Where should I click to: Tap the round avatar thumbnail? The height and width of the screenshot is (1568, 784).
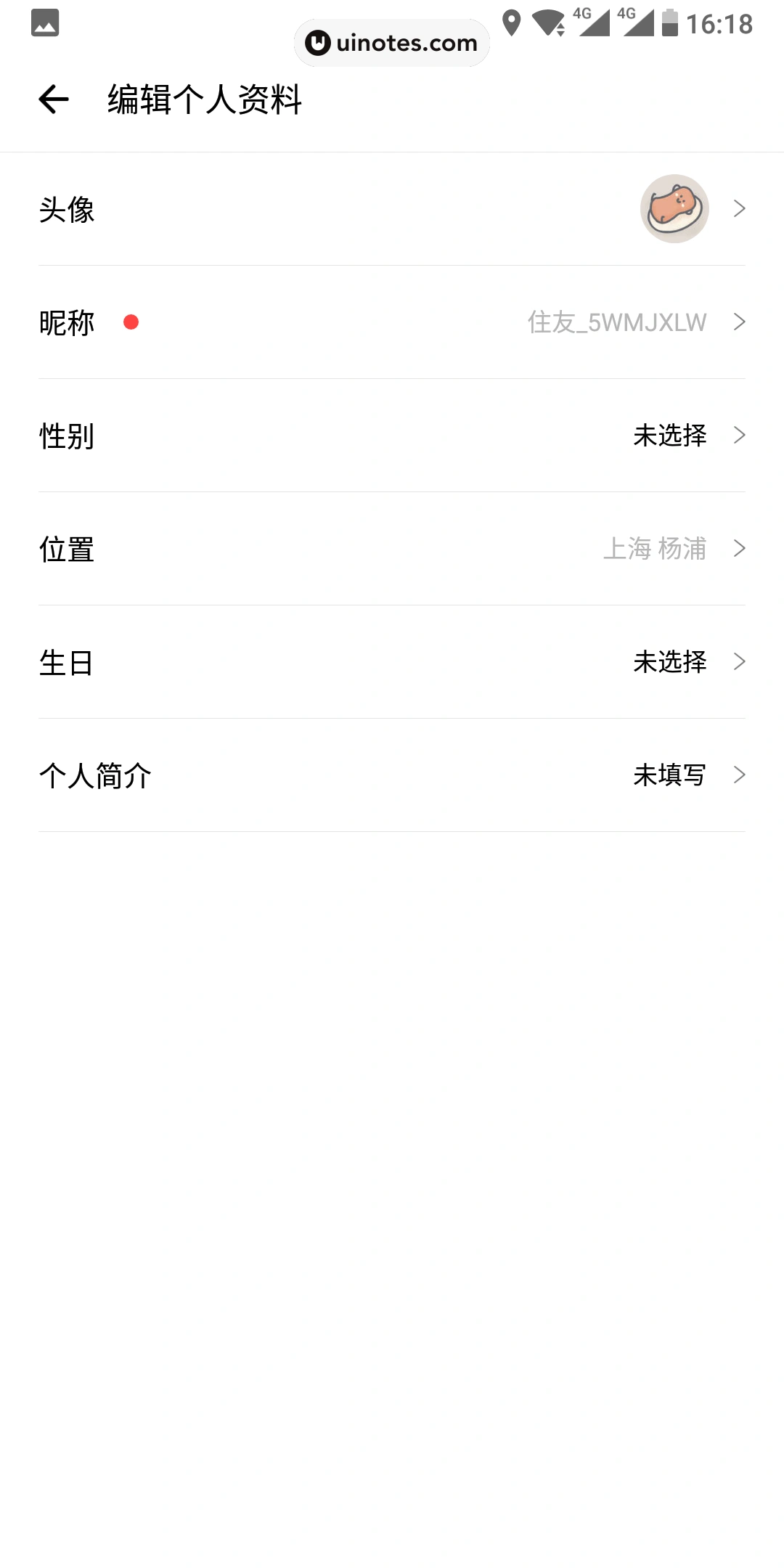(674, 208)
